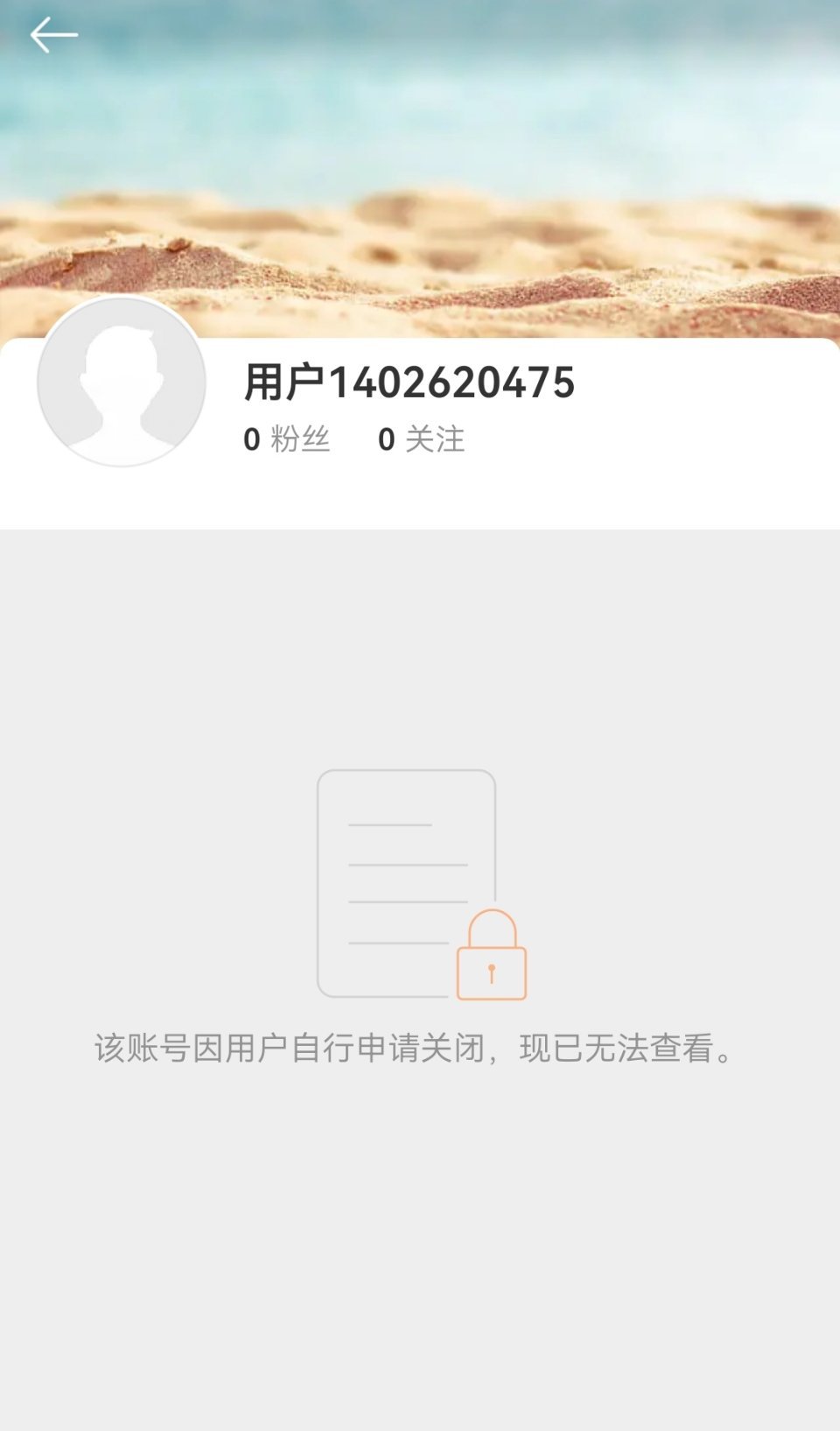Click the username 用户1402620475
840x1431 pixels.
[407, 382]
